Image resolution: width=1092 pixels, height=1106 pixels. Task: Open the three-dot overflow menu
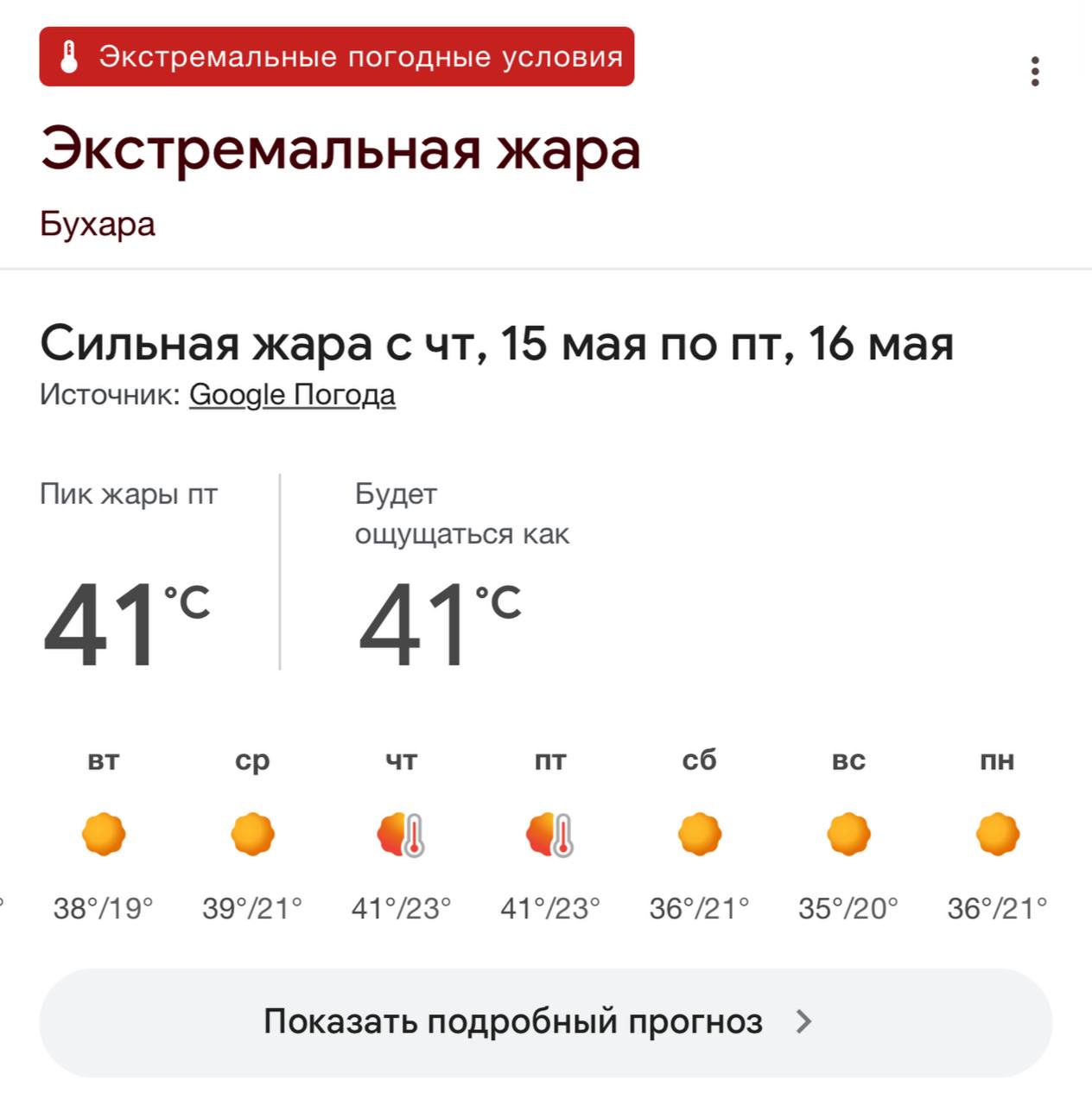1034,71
